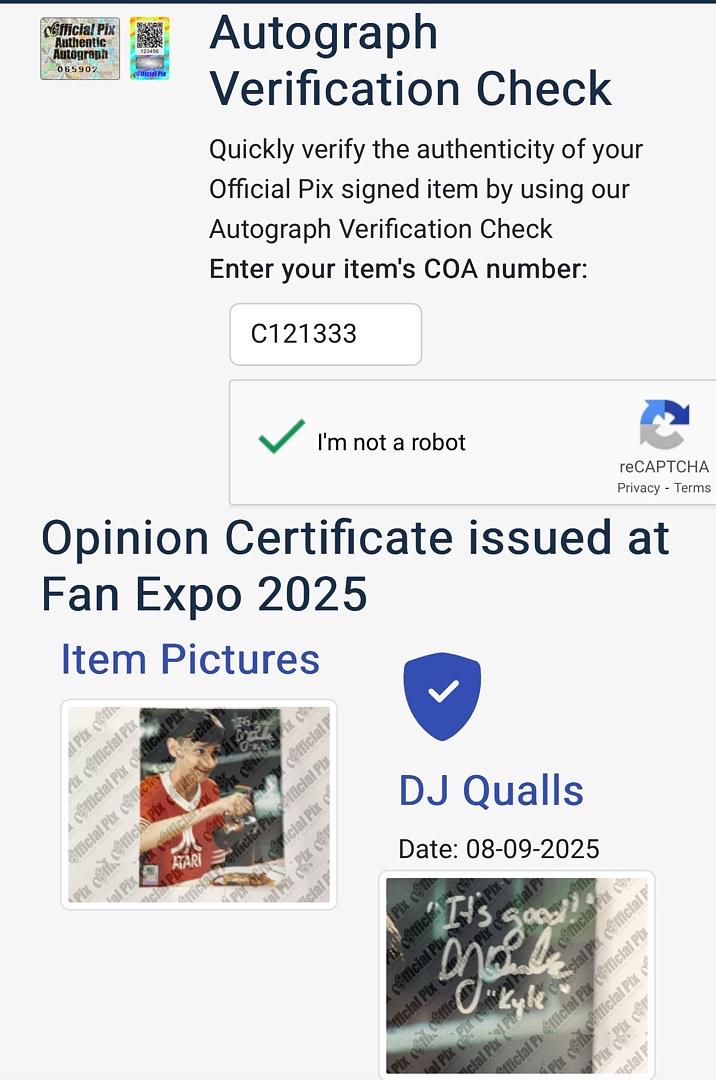Open reCAPTCHA Terms link

point(692,488)
